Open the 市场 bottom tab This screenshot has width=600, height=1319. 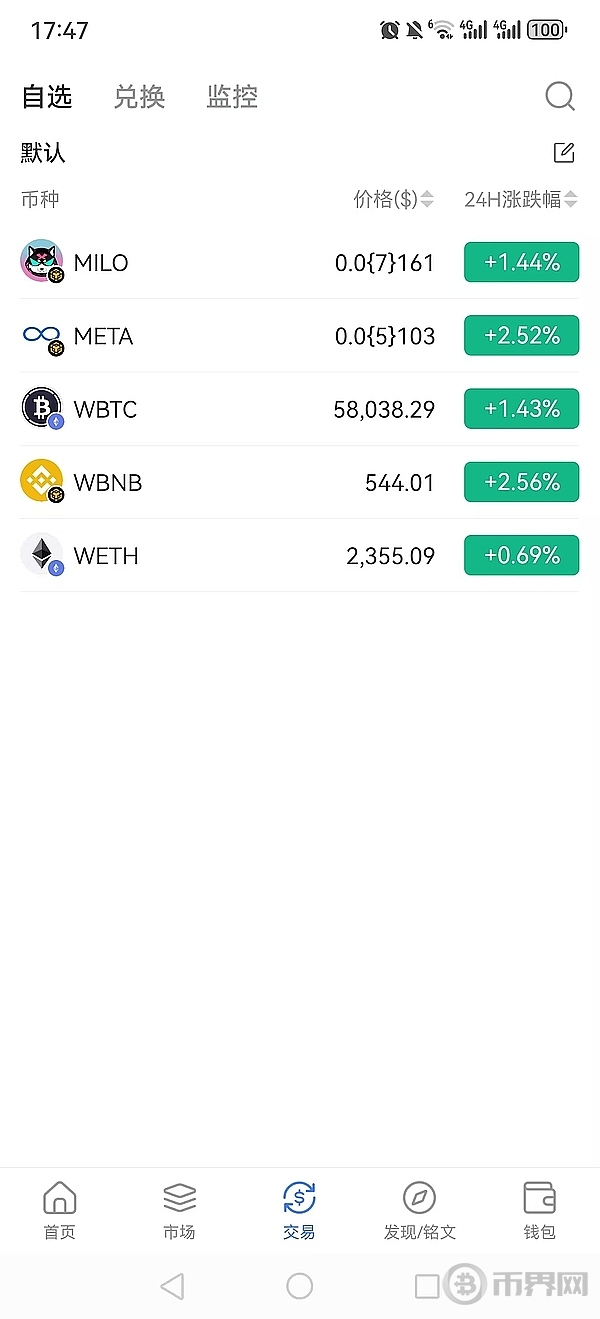(x=180, y=1210)
